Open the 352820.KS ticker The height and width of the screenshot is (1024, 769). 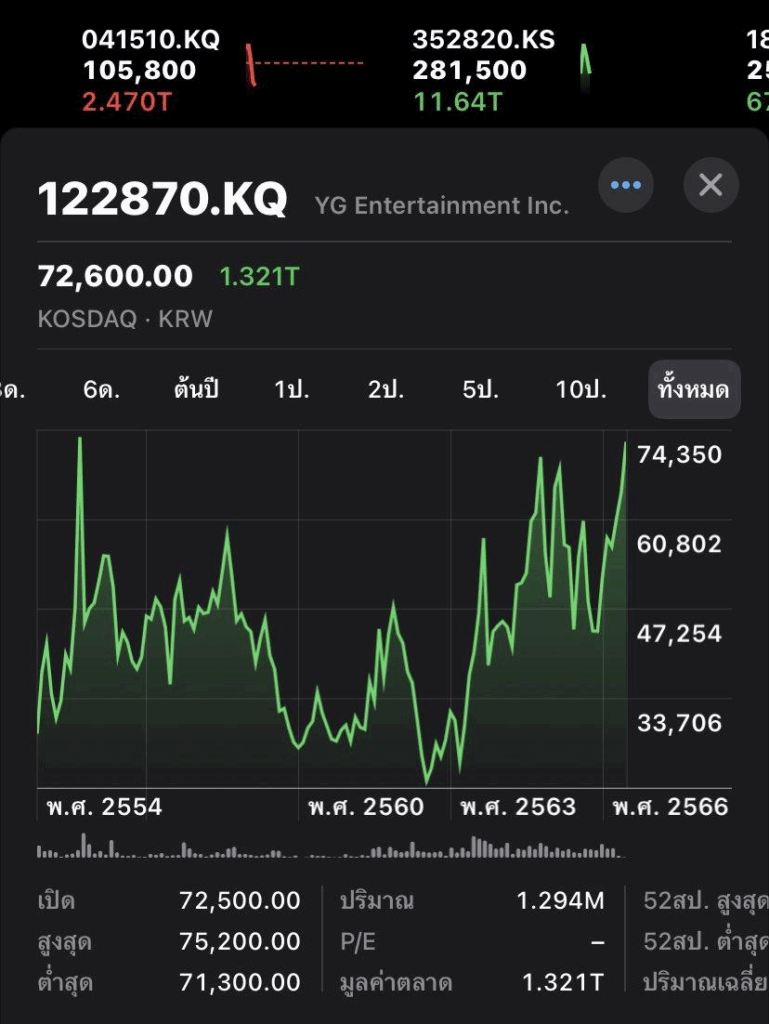coord(483,70)
